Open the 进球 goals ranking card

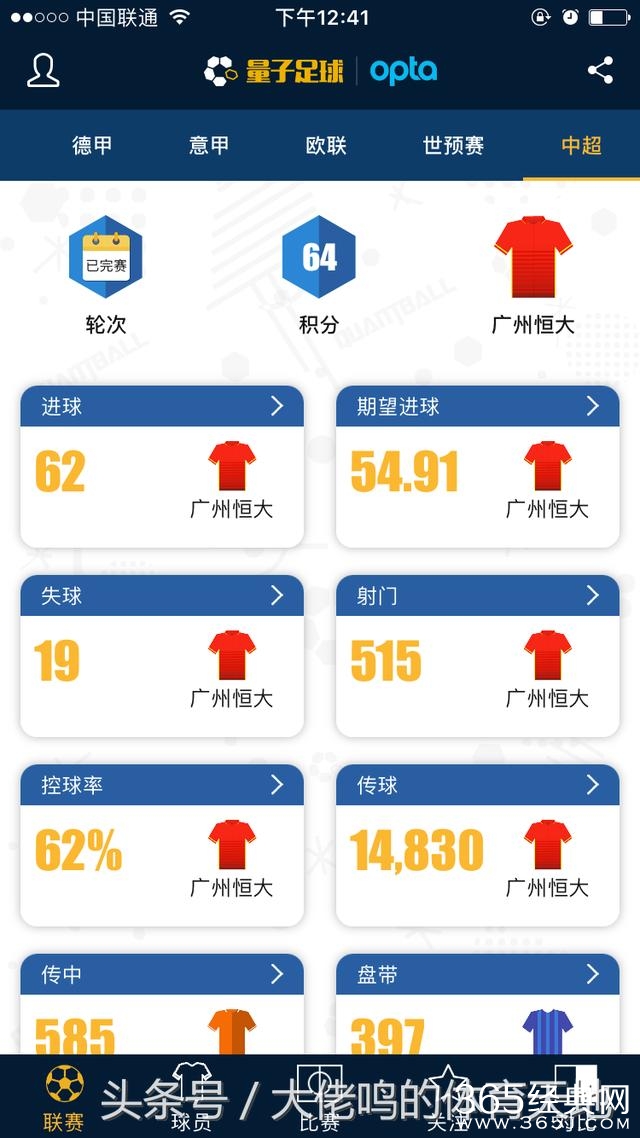(162, 406)
